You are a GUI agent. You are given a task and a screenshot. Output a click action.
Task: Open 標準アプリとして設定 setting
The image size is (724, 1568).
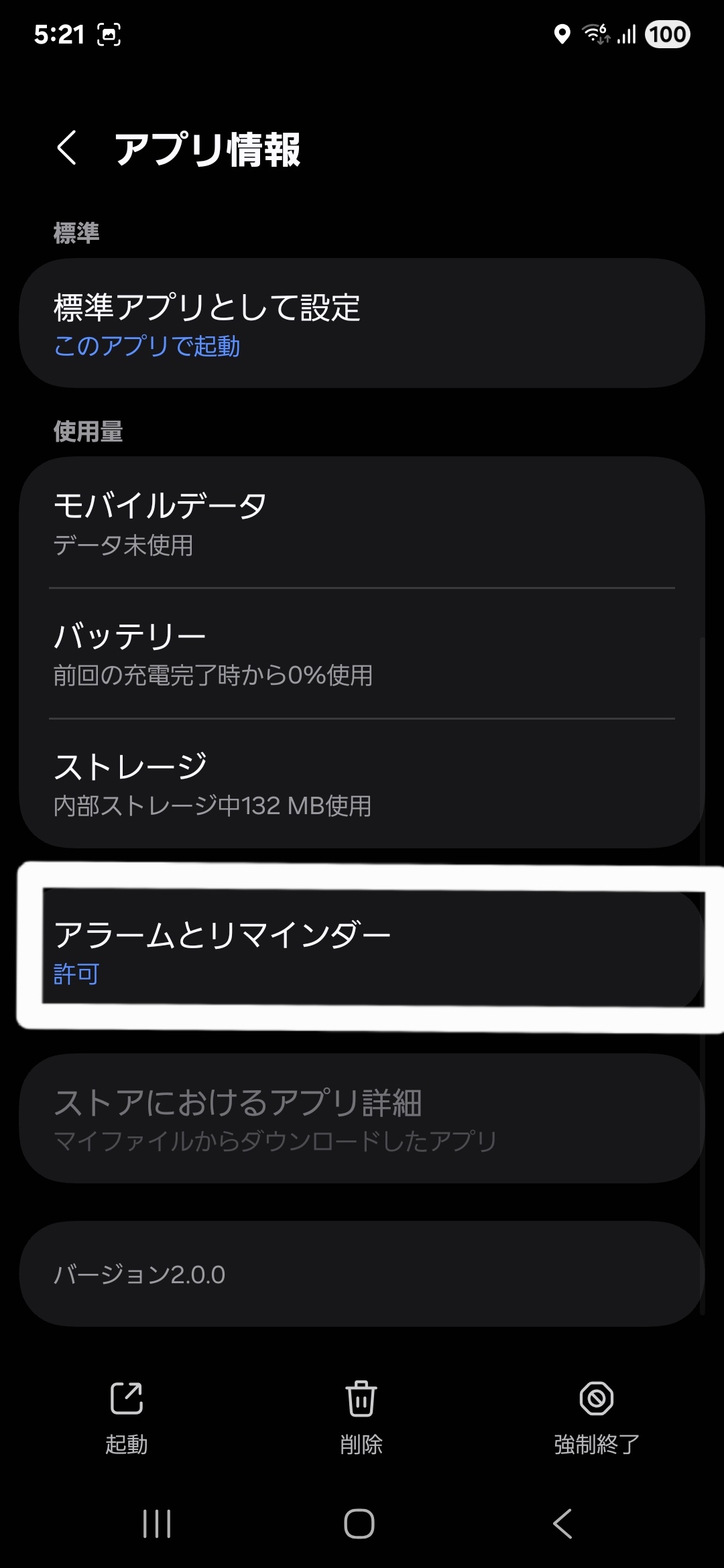[362, 324]
